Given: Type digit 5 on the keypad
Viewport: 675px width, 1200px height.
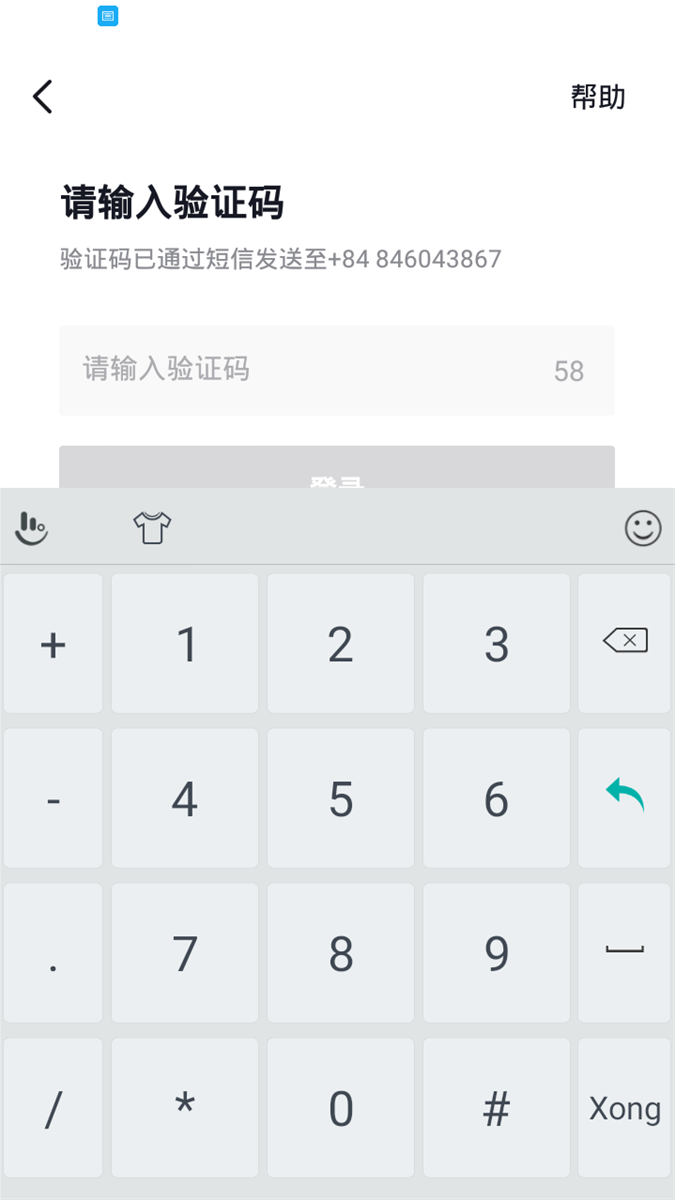Looking at the screenshot, I should coord(341,798).
